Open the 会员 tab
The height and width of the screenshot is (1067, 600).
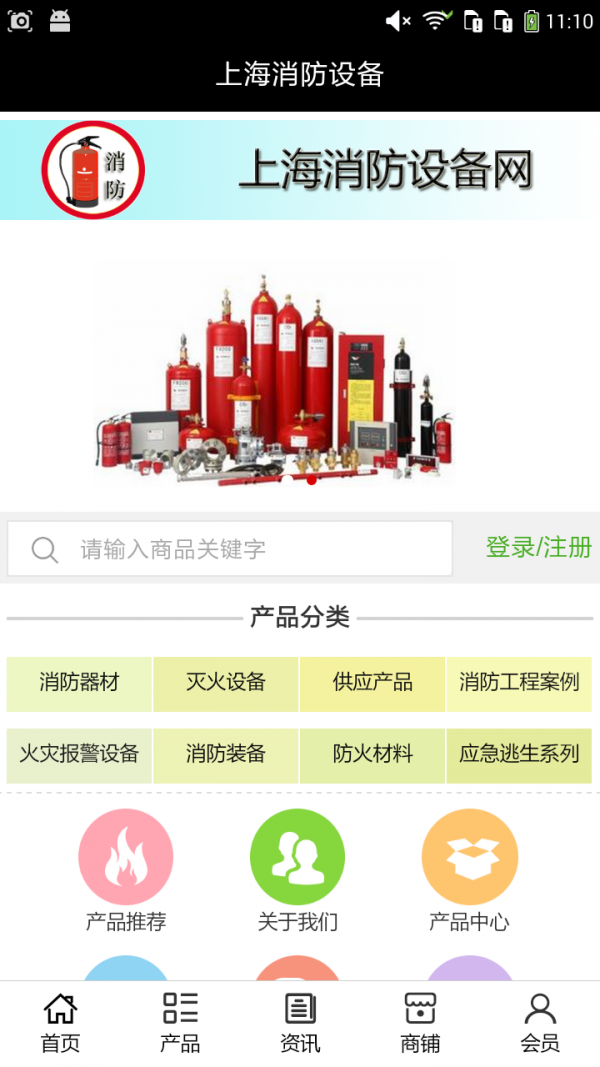(x=540, y=1022)
